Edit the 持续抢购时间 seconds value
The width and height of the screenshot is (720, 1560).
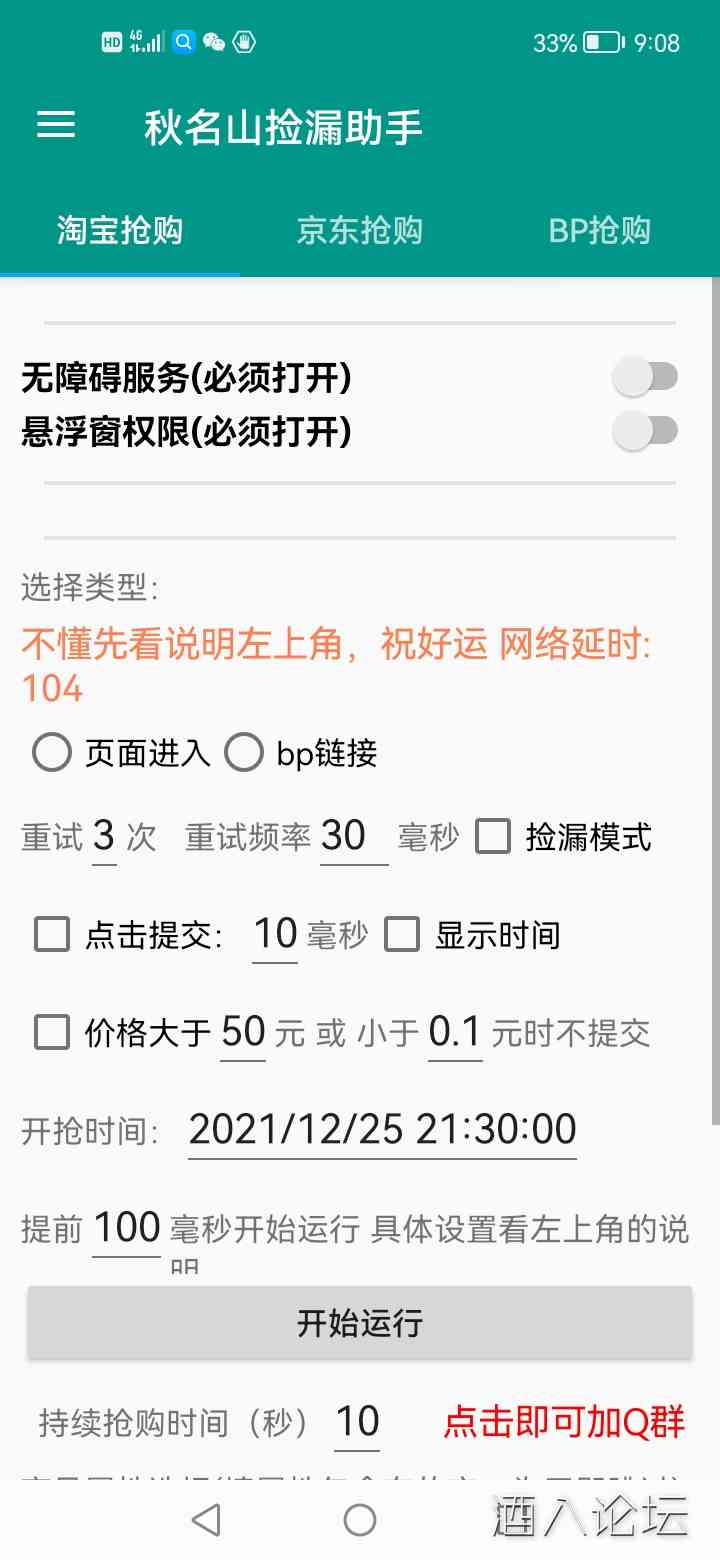coord(357,1420)
